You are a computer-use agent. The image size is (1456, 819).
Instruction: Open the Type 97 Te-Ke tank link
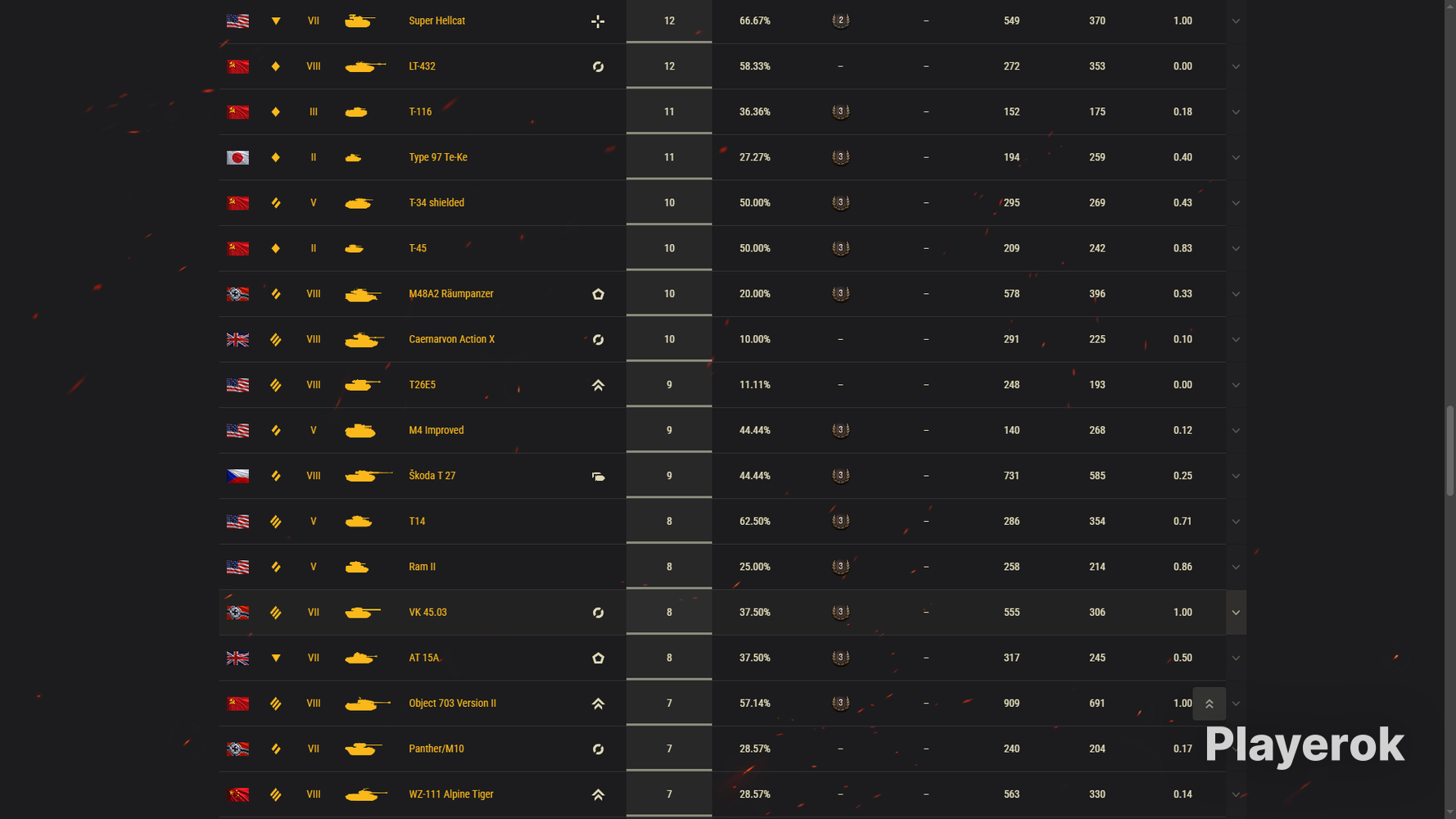click(438, 157)
